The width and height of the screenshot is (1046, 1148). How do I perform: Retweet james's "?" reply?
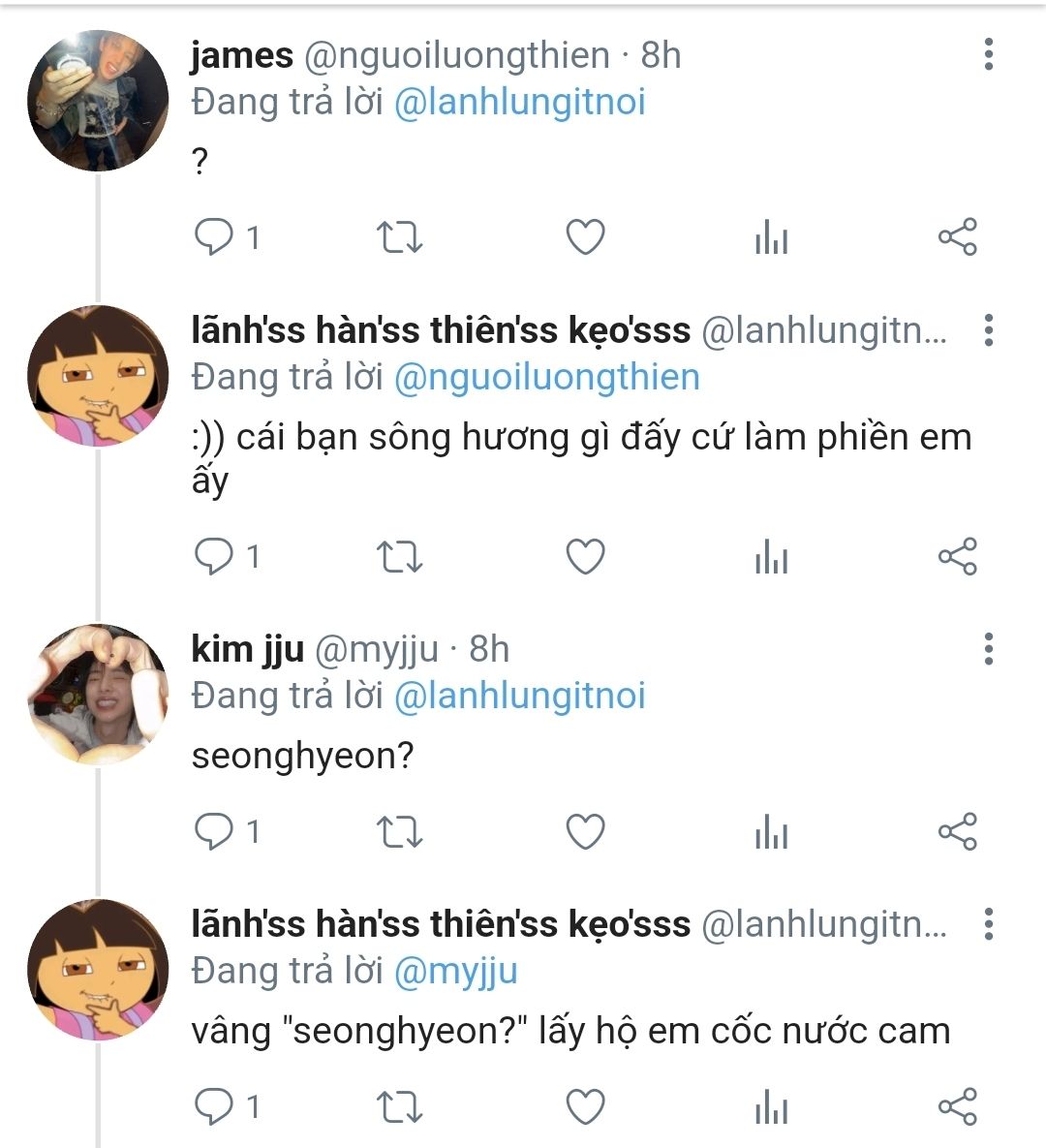pyautogui.click(x=399, y=236)
